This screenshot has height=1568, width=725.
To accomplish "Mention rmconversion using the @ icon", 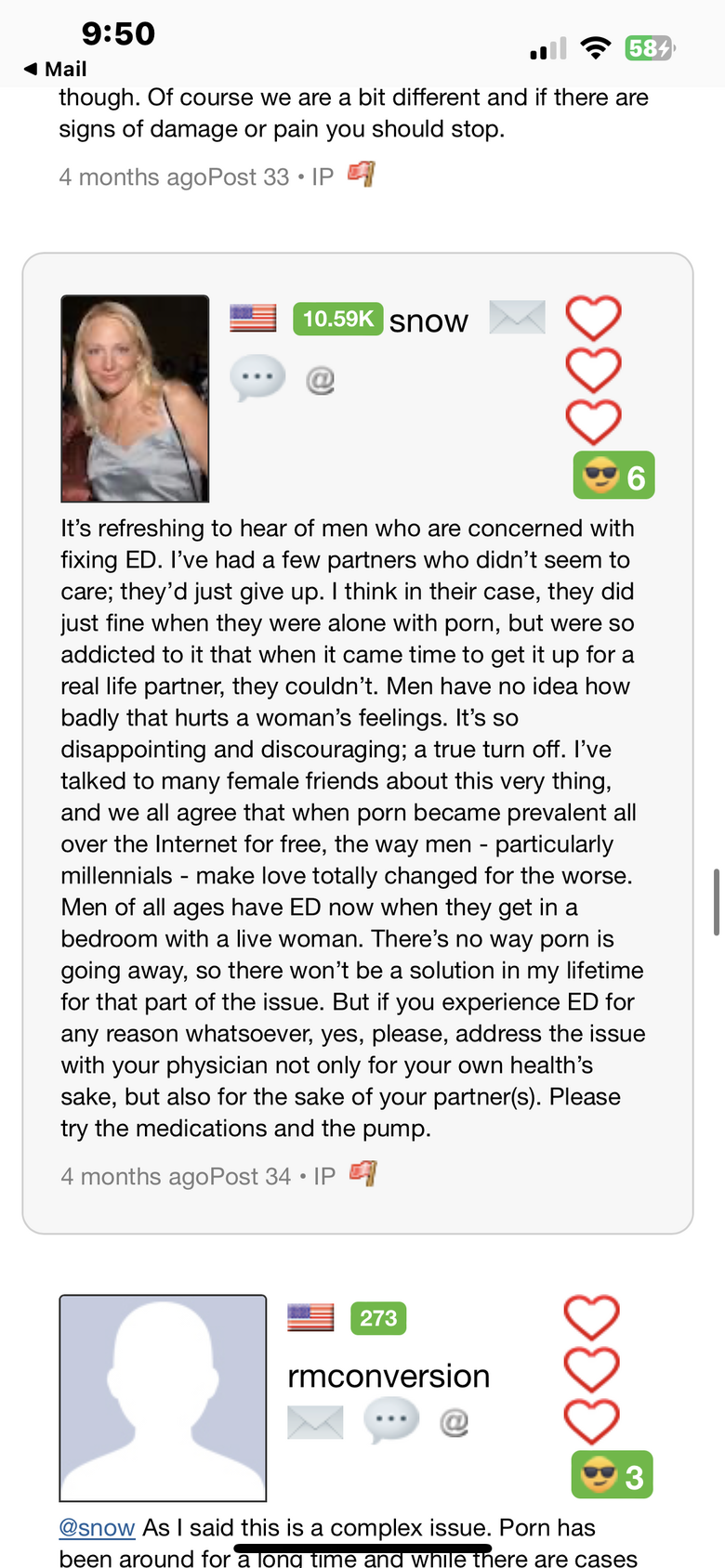I will [454, 1422].
